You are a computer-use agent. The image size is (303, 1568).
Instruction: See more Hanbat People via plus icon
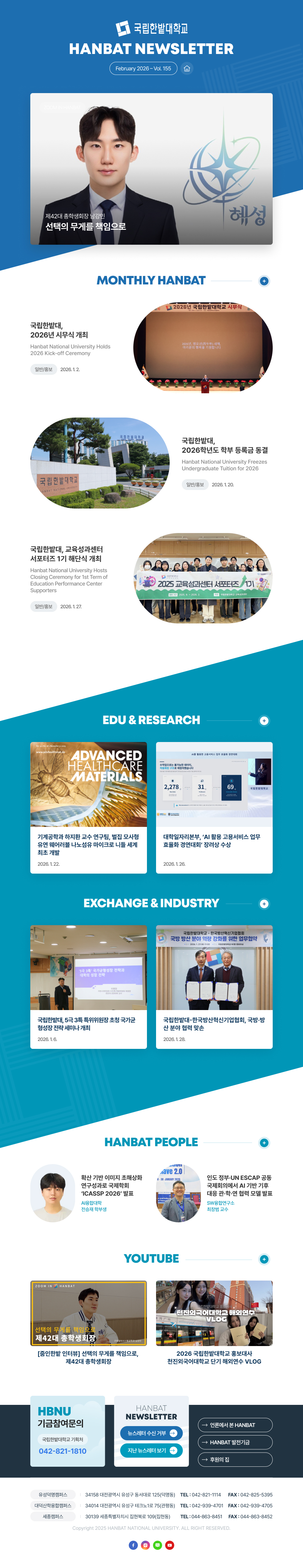pyautogui.click(x=264, y=1143)
